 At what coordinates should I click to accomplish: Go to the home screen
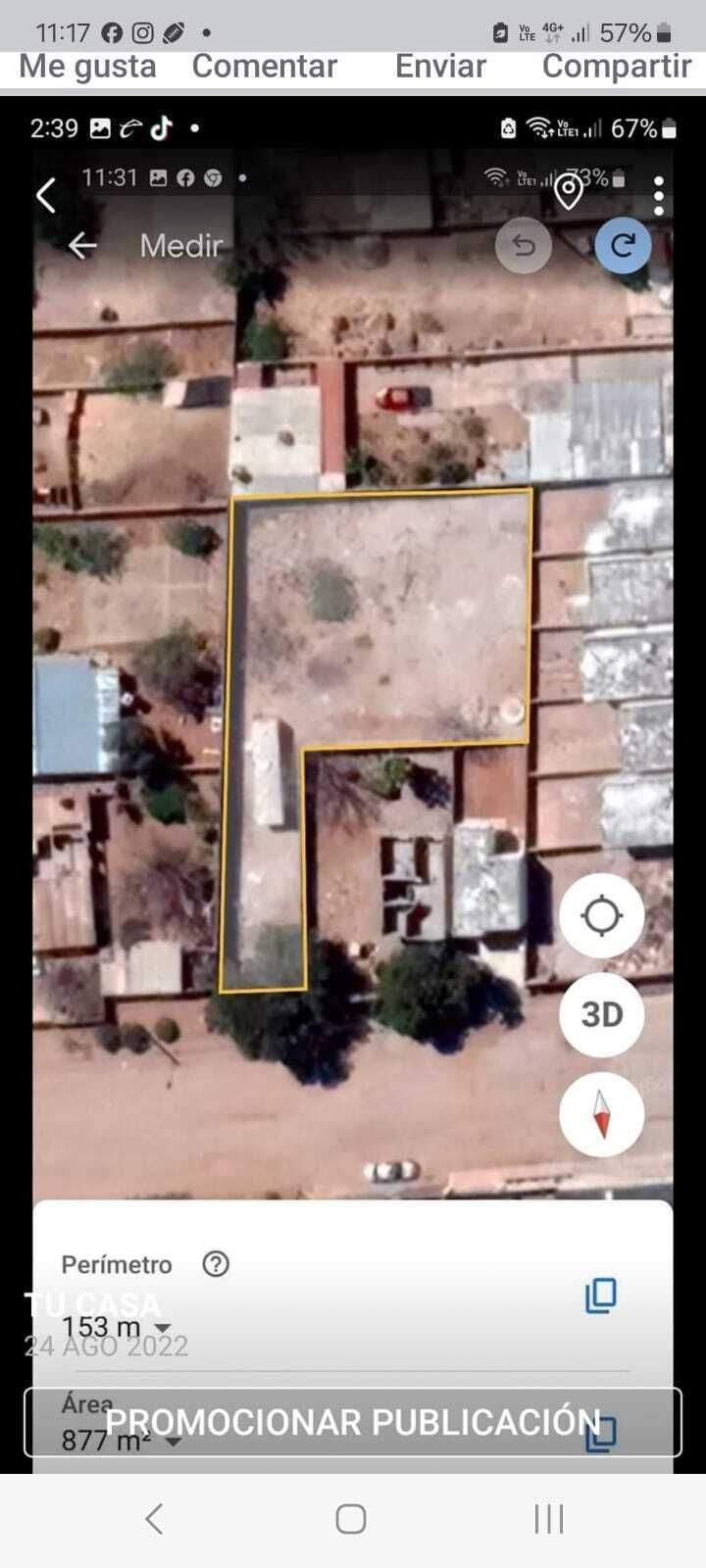pos(351,1519)
